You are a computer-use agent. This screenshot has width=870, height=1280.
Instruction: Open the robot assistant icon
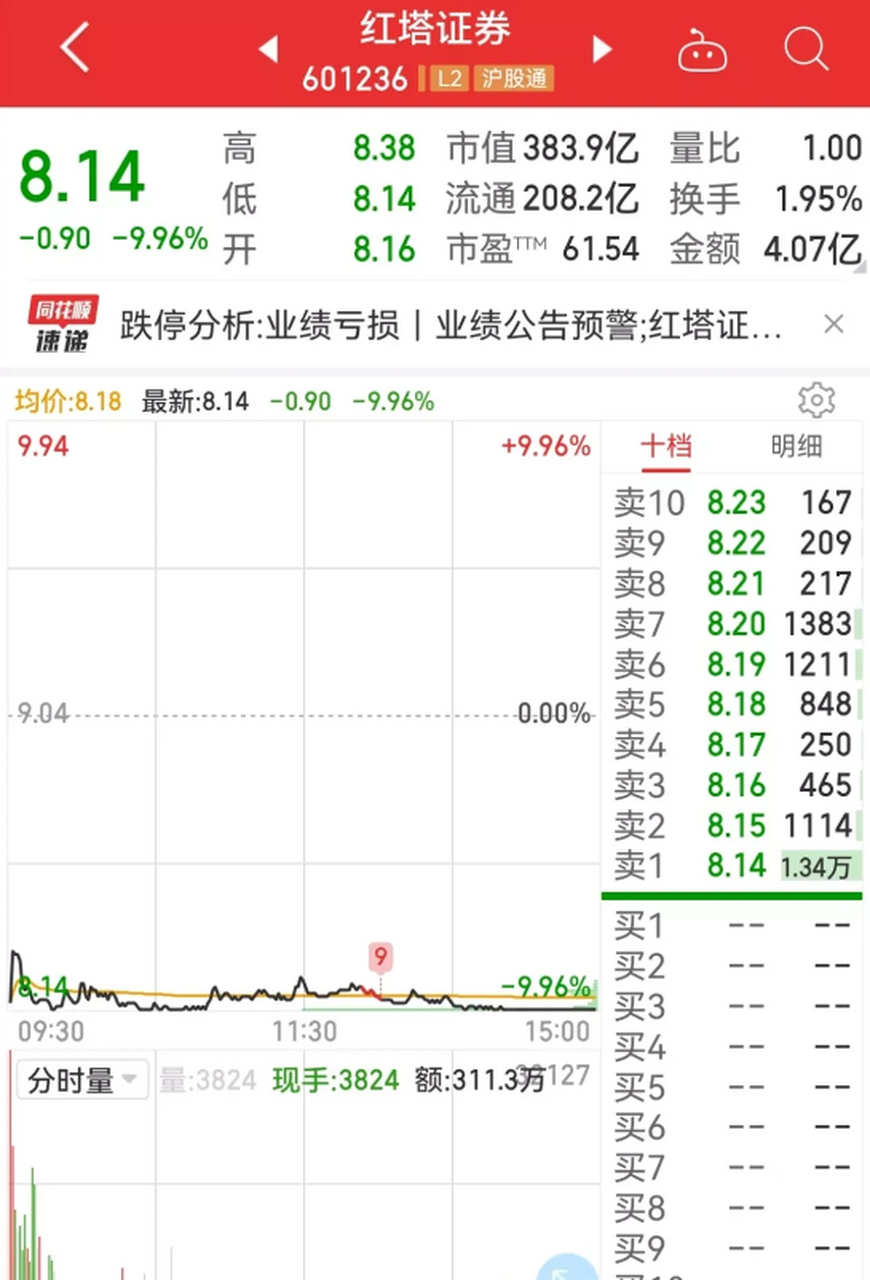[x=702, y=50]
